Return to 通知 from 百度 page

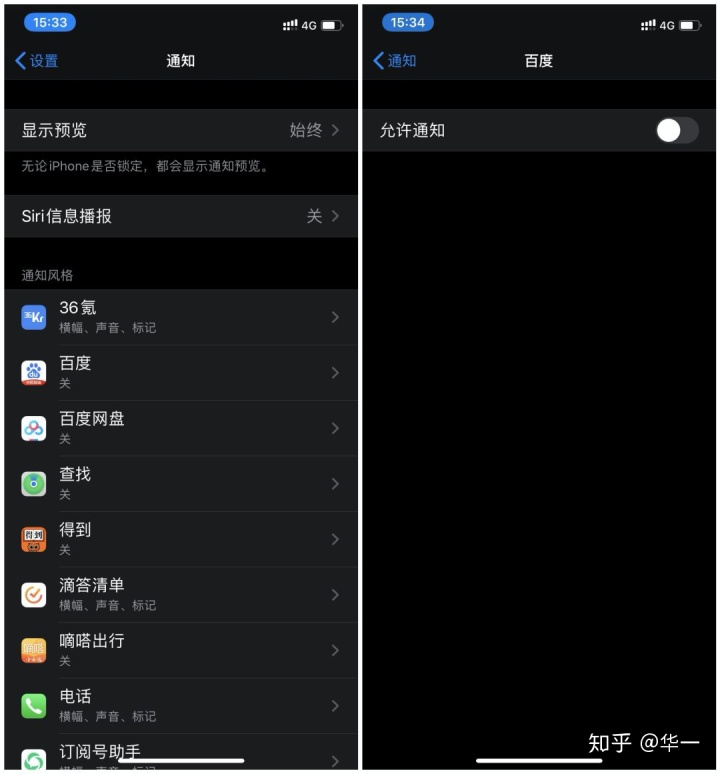[x=395, y=61]
